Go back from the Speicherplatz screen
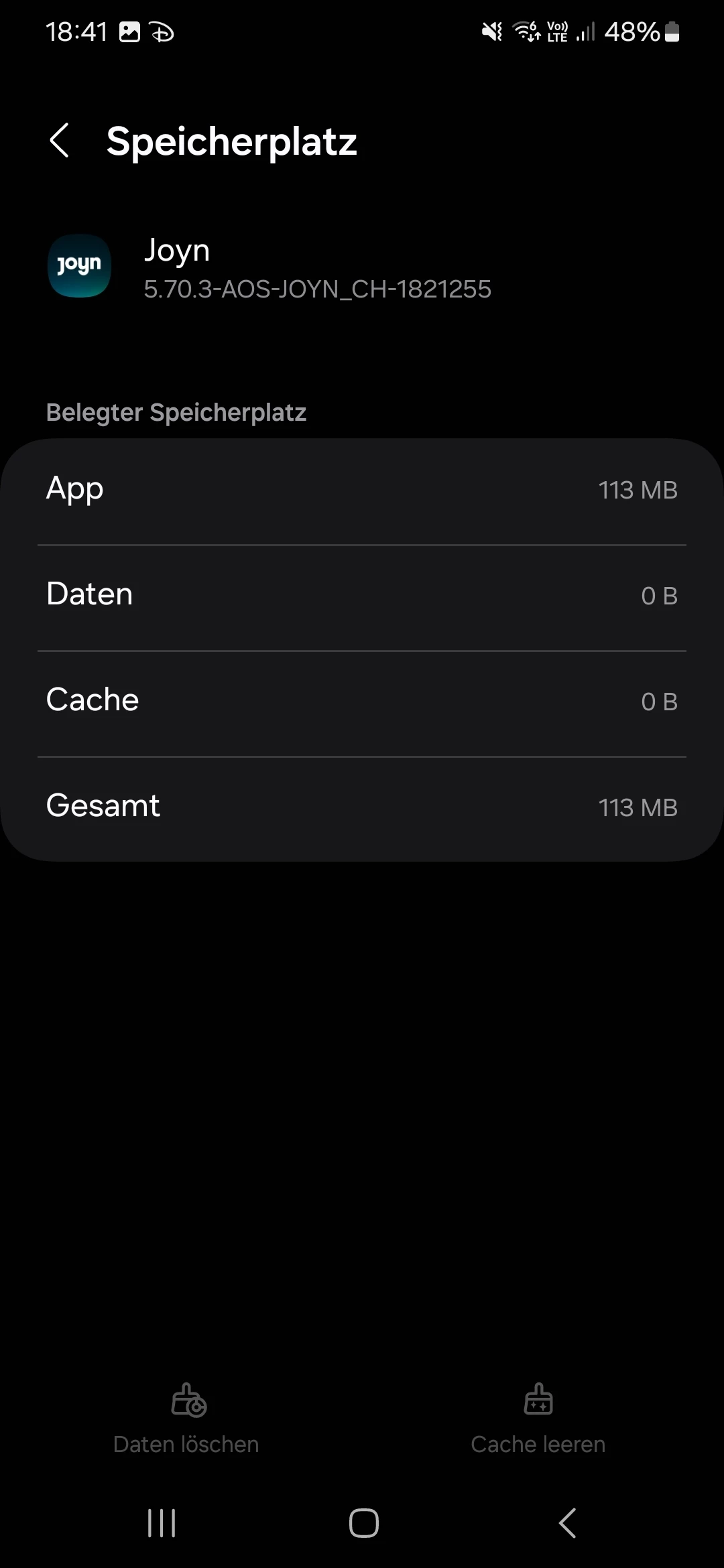Viewport: 724px width, 1568px height. tap(60, 141)
